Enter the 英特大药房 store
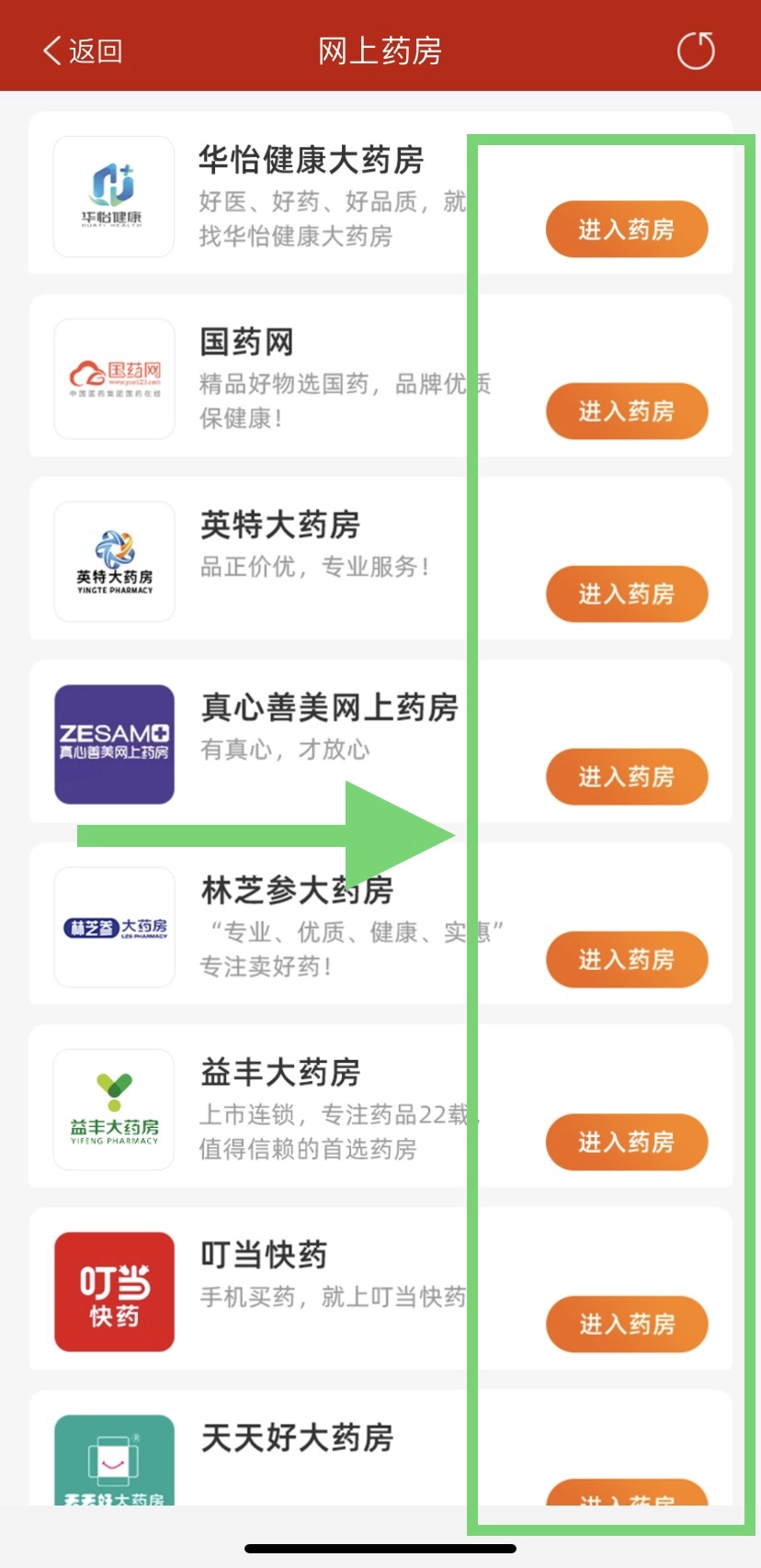 pyautogui.click(x=627, y=593)
